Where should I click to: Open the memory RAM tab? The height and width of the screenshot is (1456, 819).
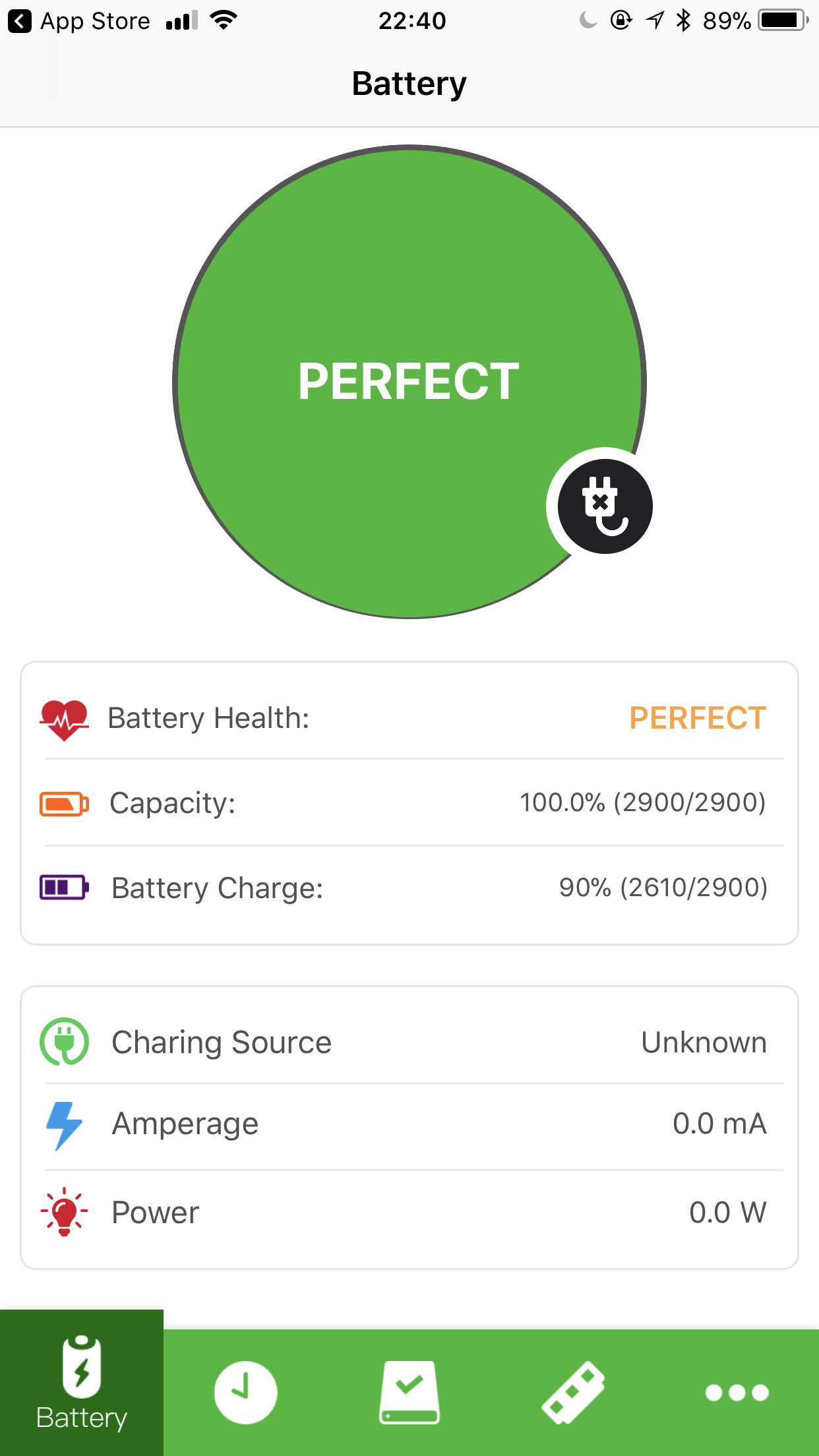tap(573, 1392)
